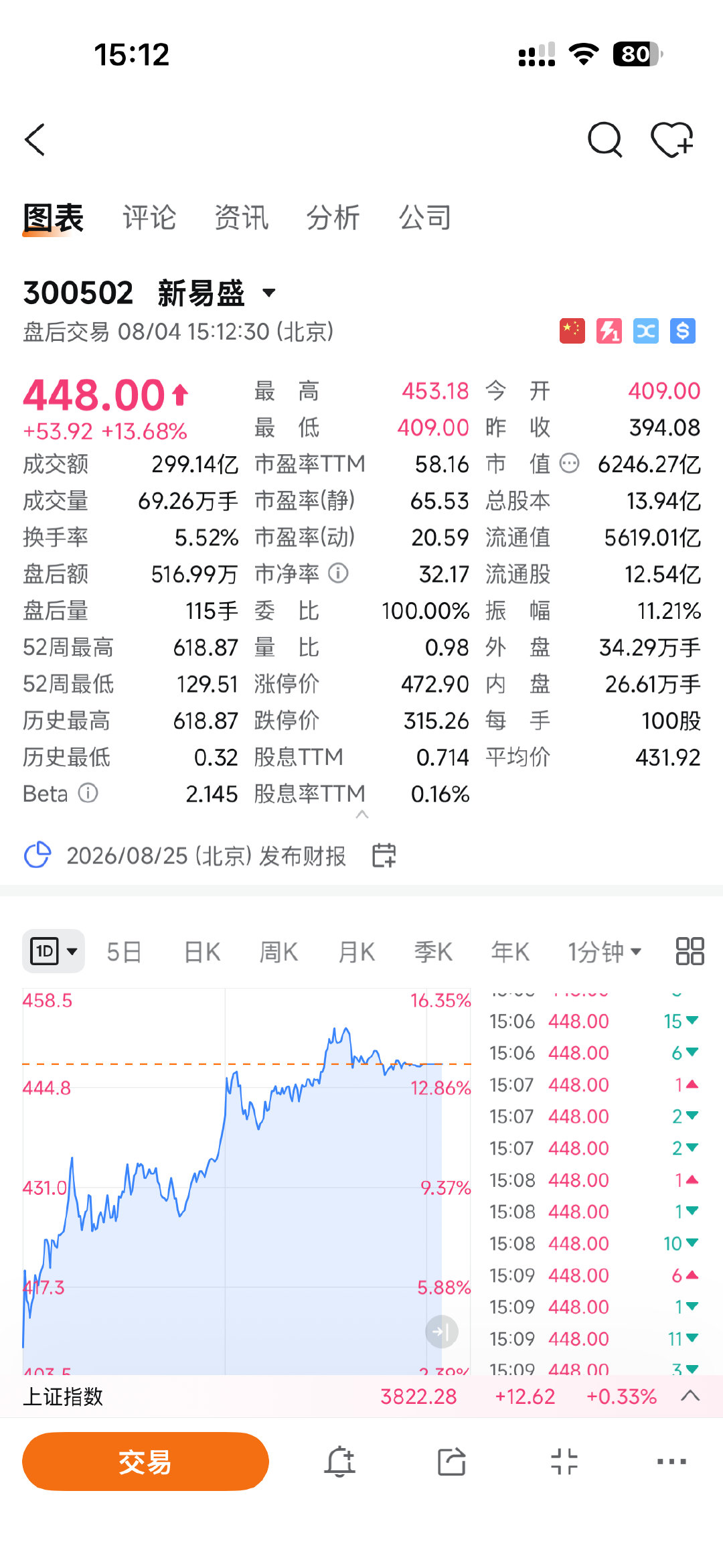Set a price alert with the bell
Image resolution: width=723 pixels, height=1568 pixels.
click(339, 1462)
